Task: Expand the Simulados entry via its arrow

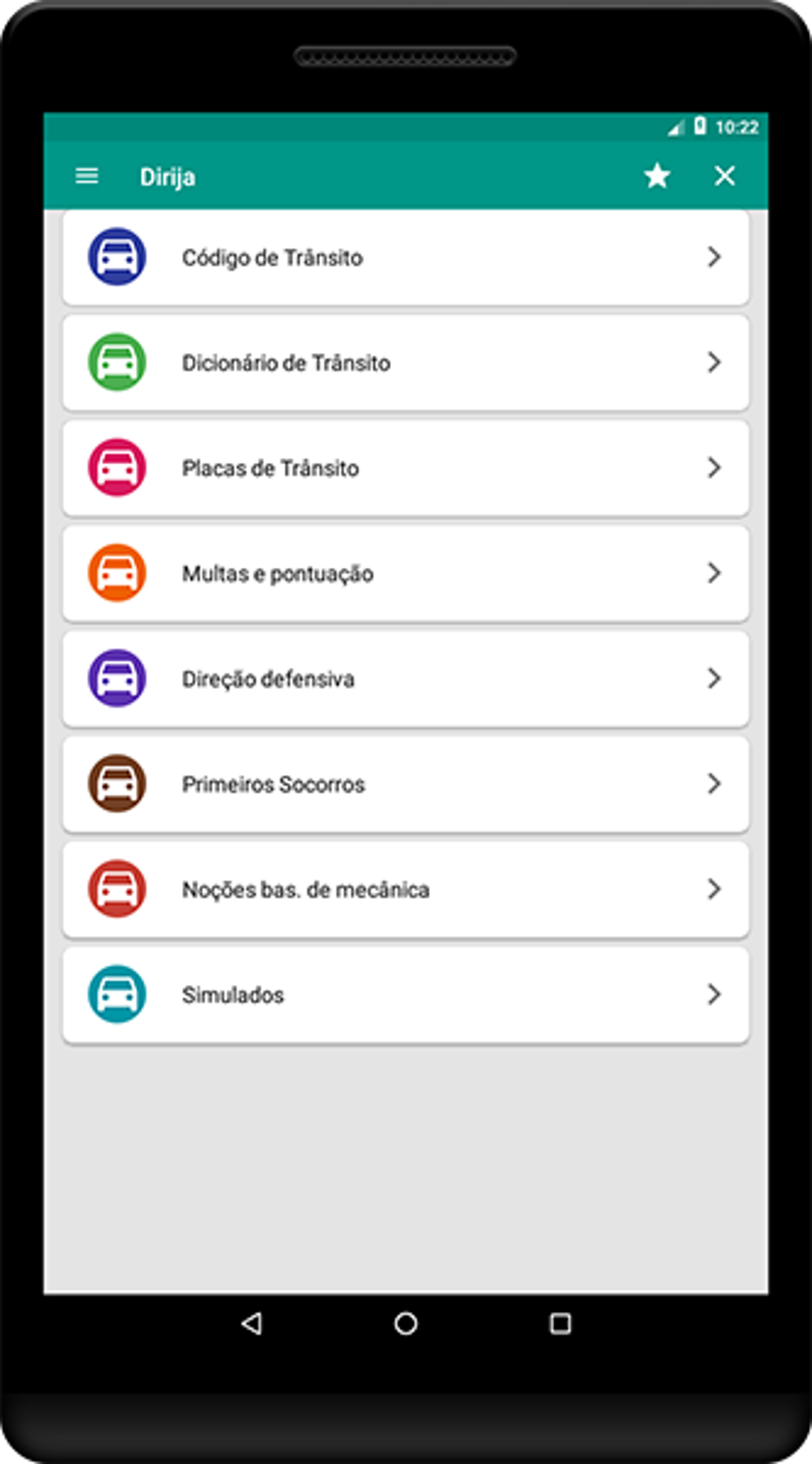Action: 715,995
